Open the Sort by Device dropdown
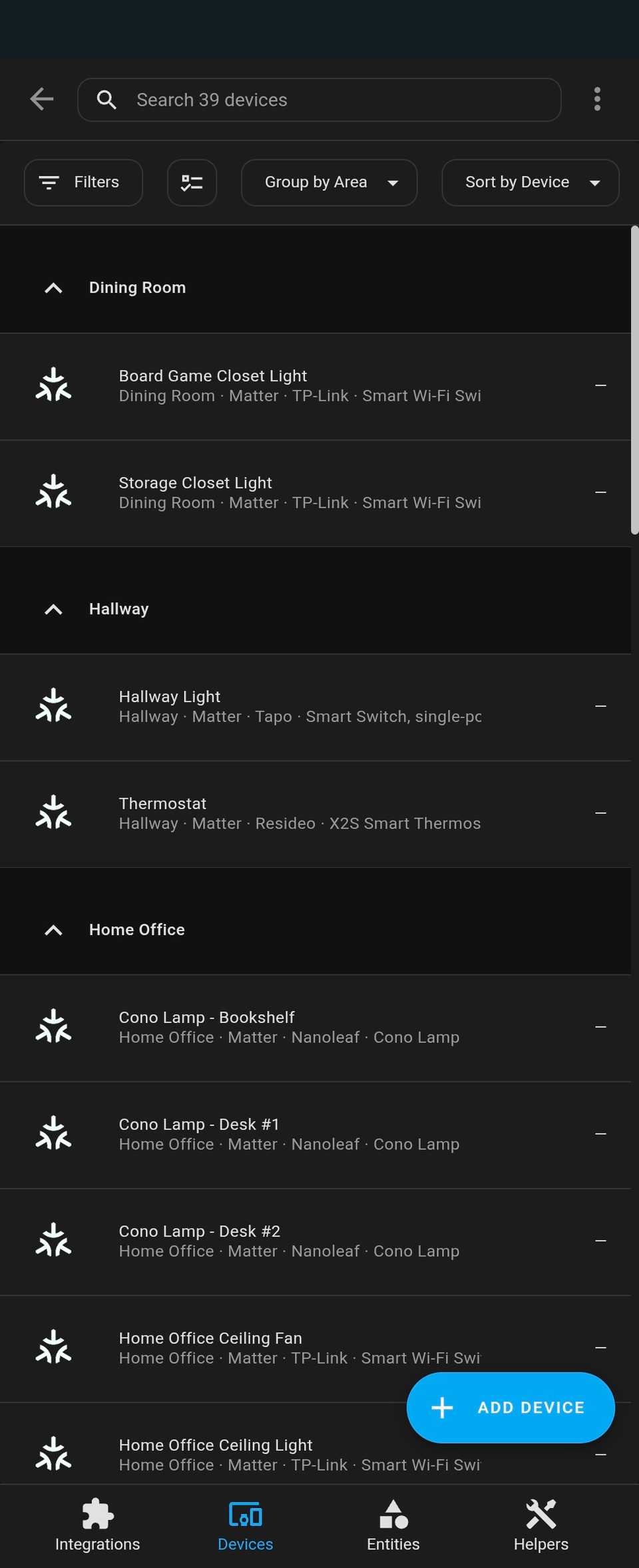This screenshot has height=1568, width=639. 529,182
